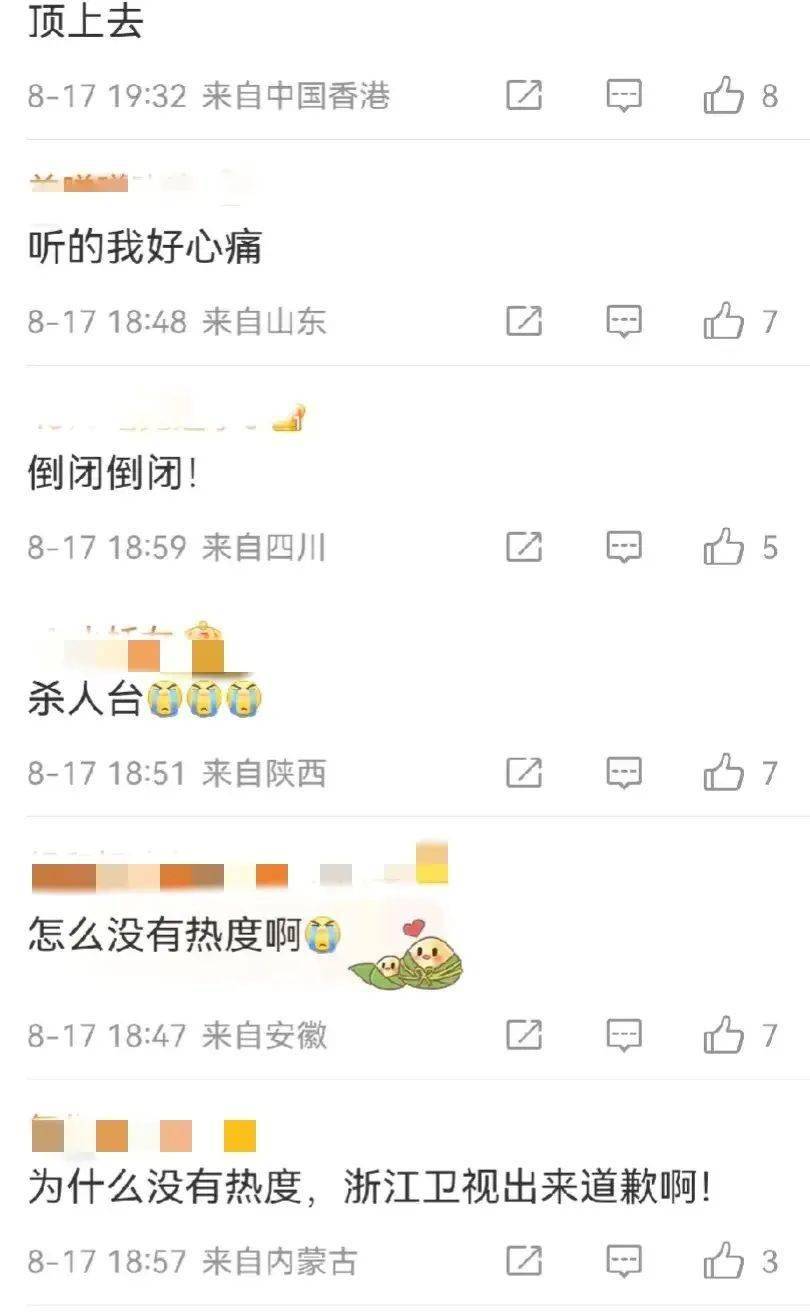Repost the 顶上去 comment
Screen dimensions: 810x1314
point(524,96)
